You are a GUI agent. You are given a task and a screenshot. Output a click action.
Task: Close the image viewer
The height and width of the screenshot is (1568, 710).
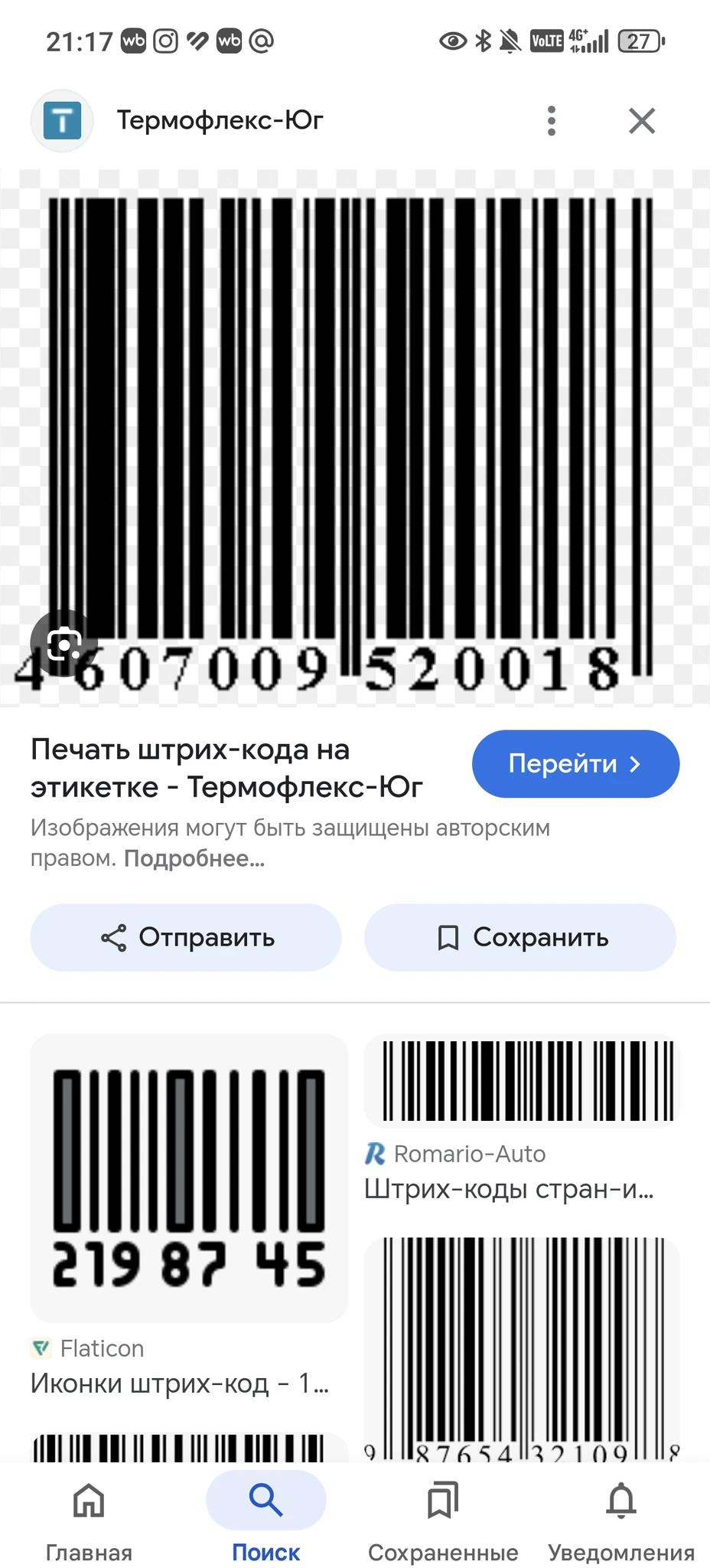[641, 121]
